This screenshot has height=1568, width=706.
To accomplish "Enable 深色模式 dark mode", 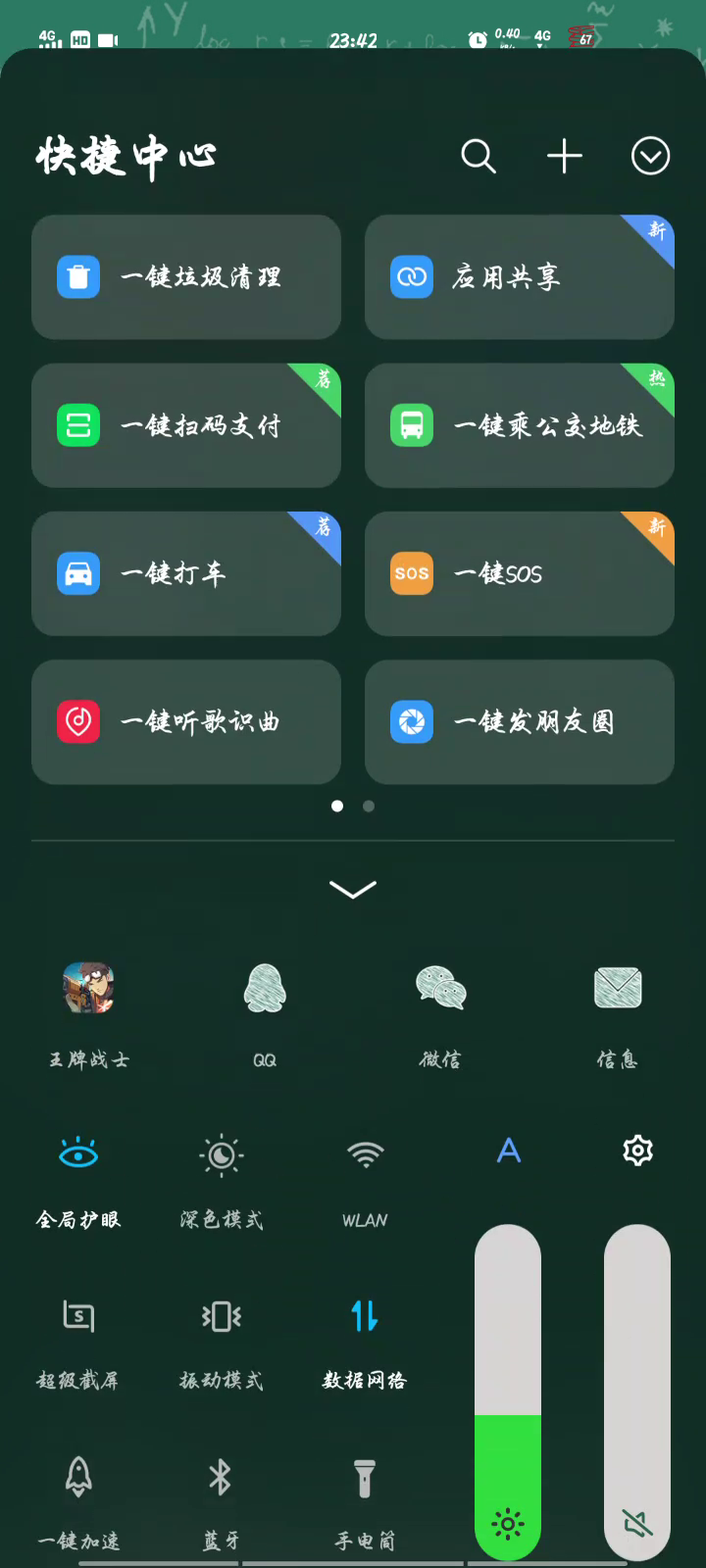I will click(x=222, y=1154).
